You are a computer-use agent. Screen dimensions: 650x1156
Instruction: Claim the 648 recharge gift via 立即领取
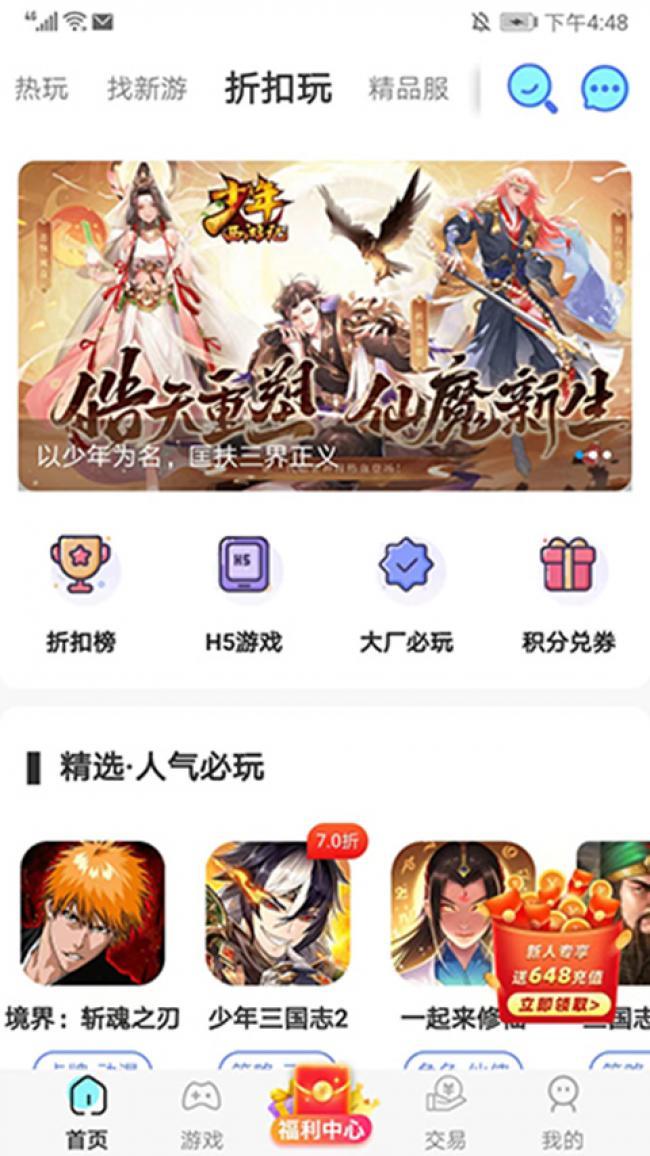[x=559, y=1003]
